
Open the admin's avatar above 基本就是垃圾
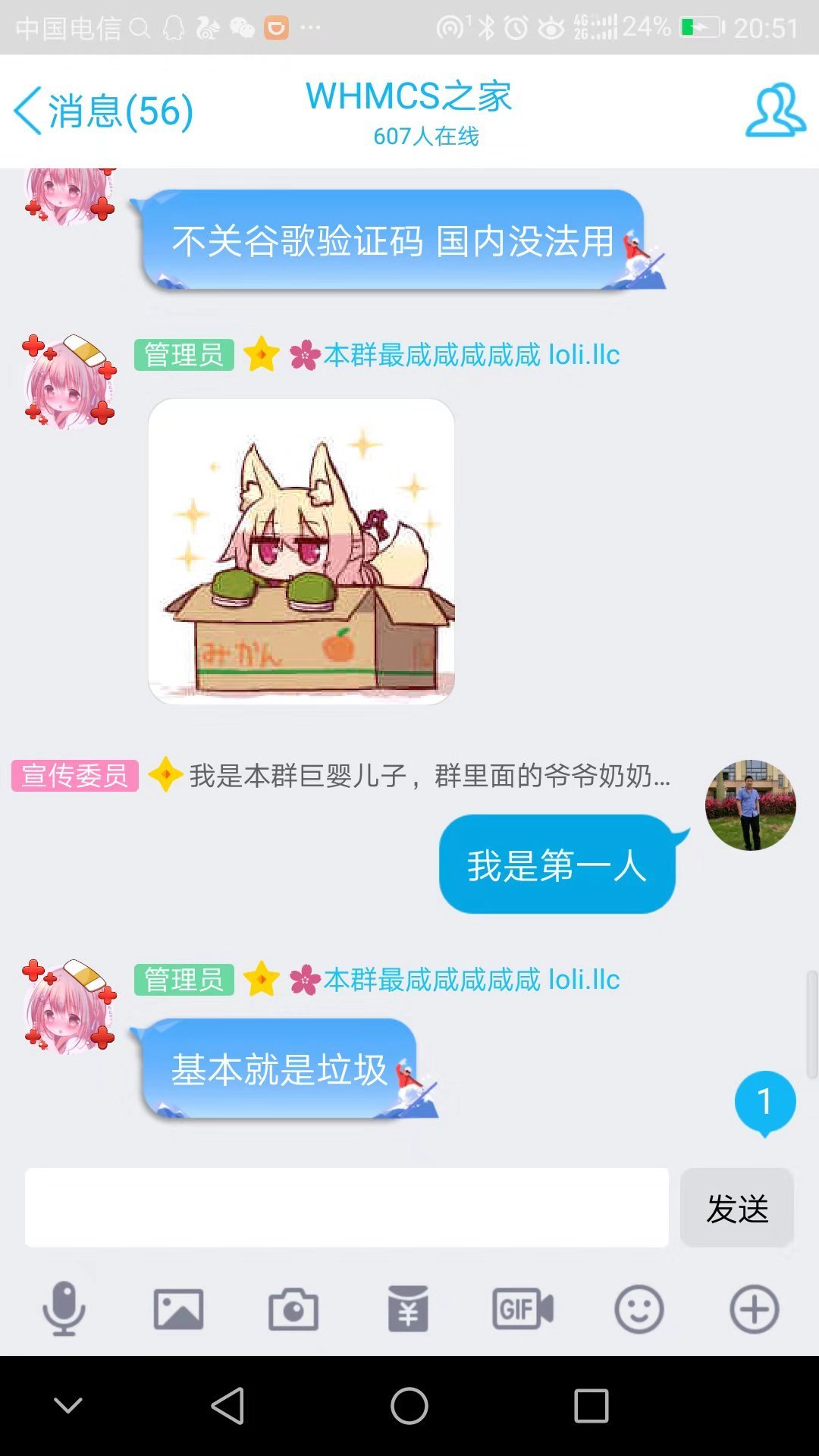(x=70, y=1005)
